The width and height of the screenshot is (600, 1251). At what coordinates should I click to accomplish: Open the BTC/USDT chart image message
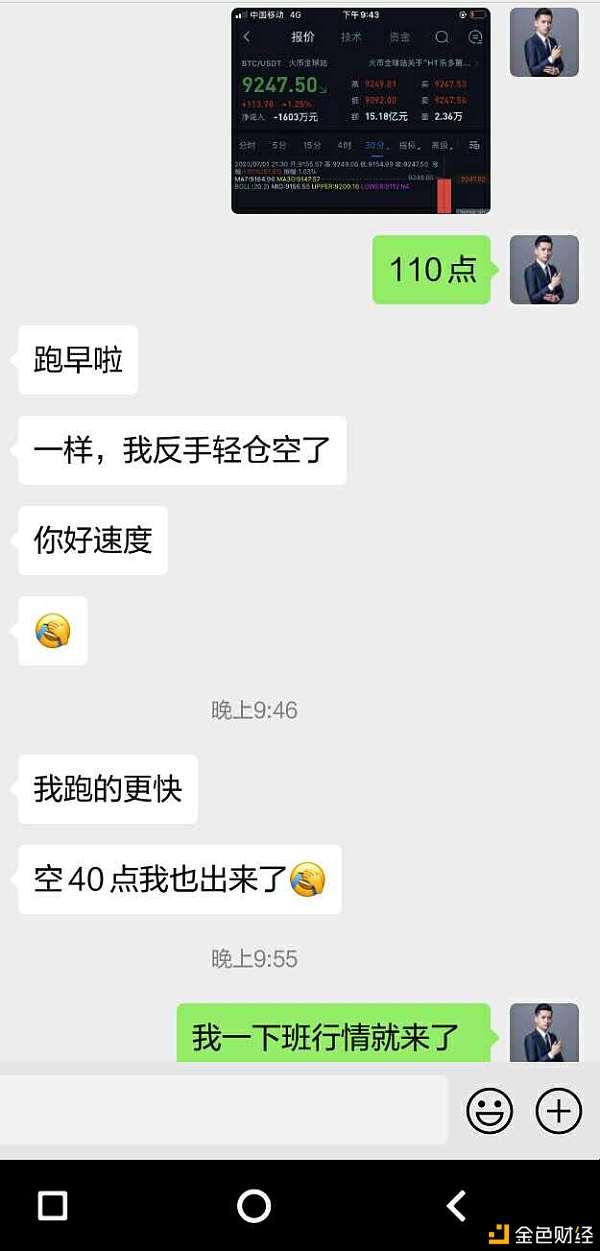pyautogui.click(x=360, y=110)
